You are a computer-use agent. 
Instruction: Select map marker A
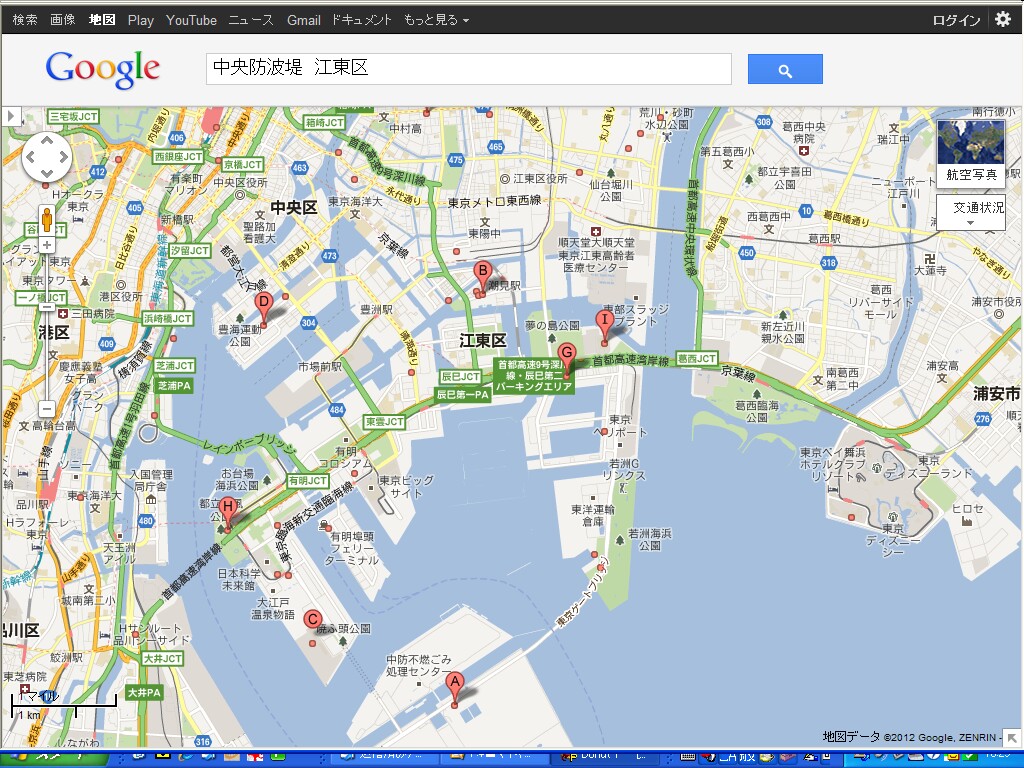(x=455, y=686)
